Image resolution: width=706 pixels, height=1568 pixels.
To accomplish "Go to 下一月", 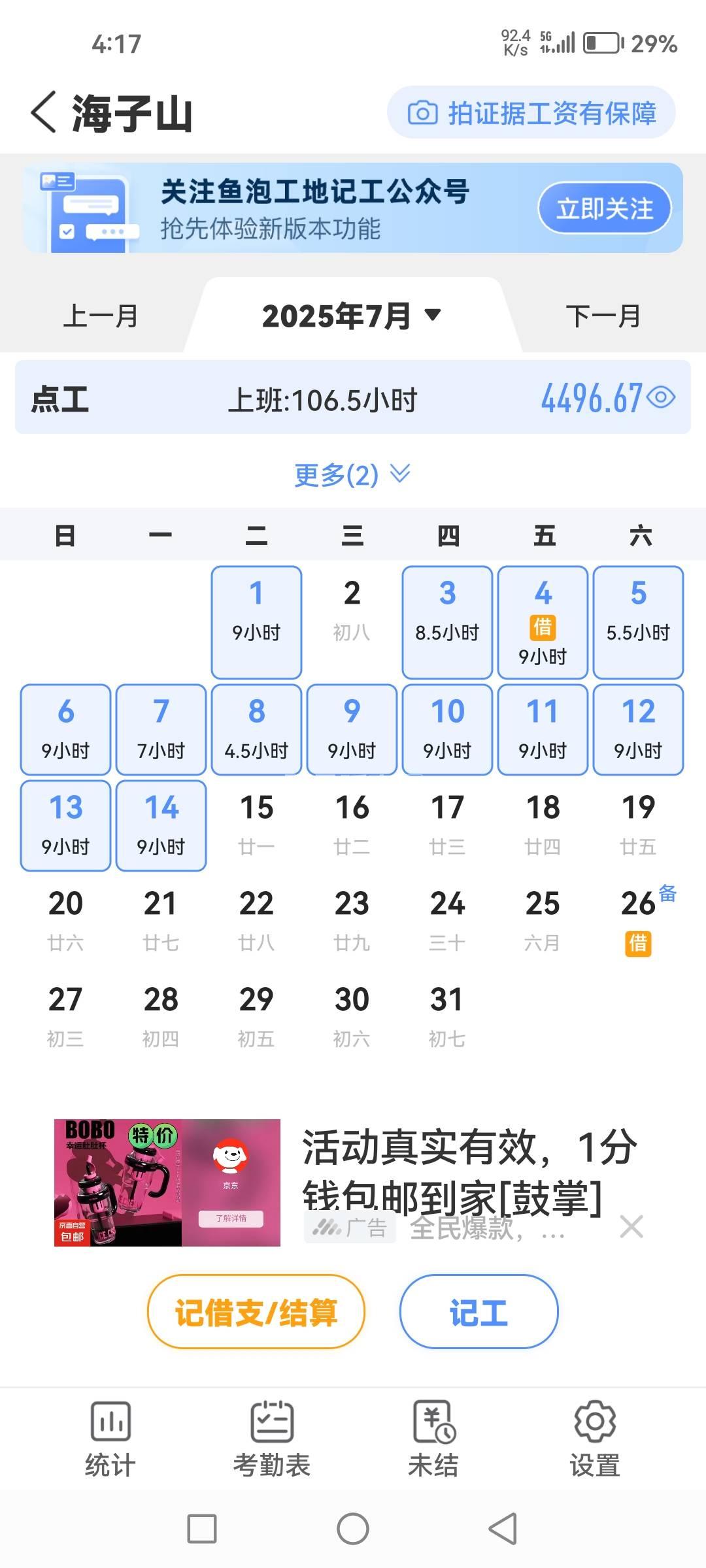I will 603,316.
